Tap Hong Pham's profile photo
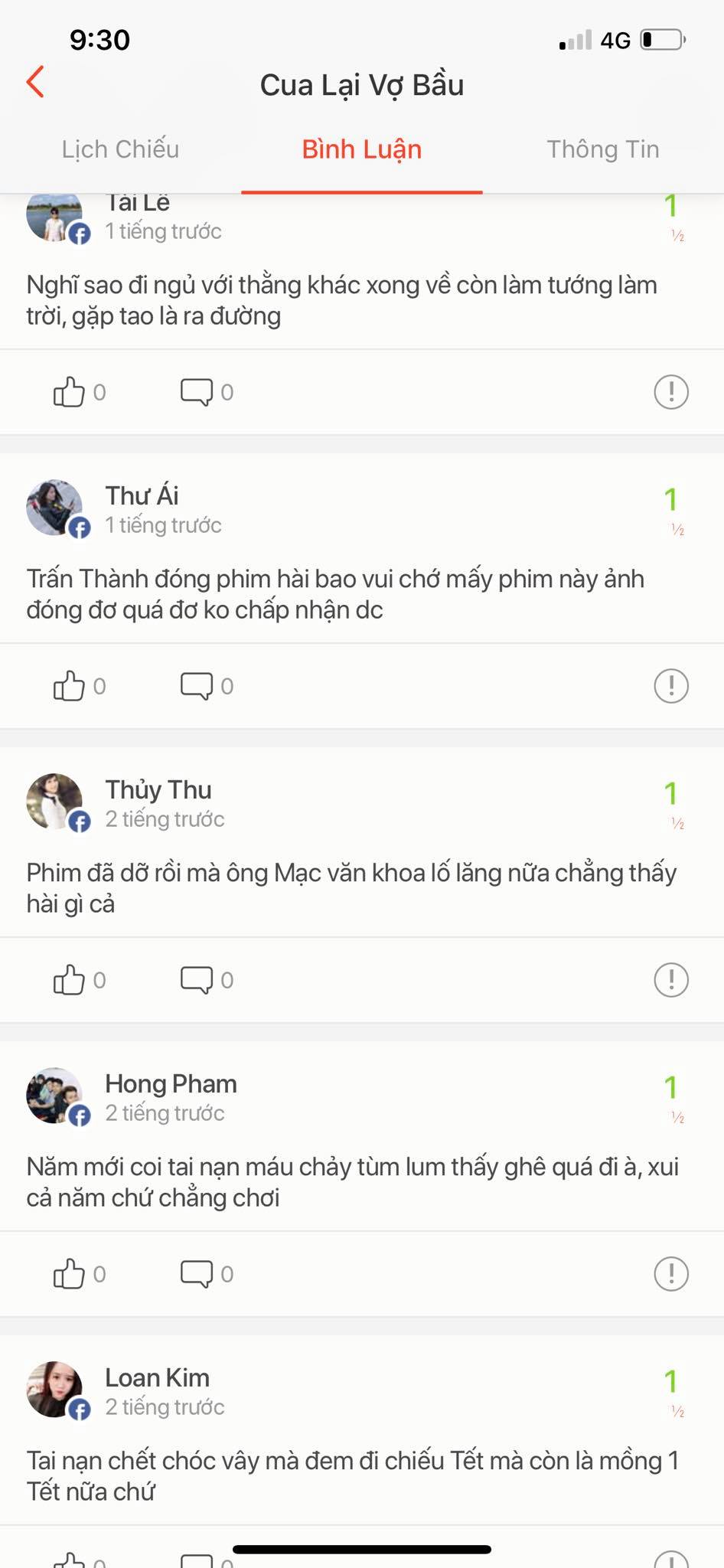Image resolution: width=724 pixels, height=1568 pixels. (54, 1096)
